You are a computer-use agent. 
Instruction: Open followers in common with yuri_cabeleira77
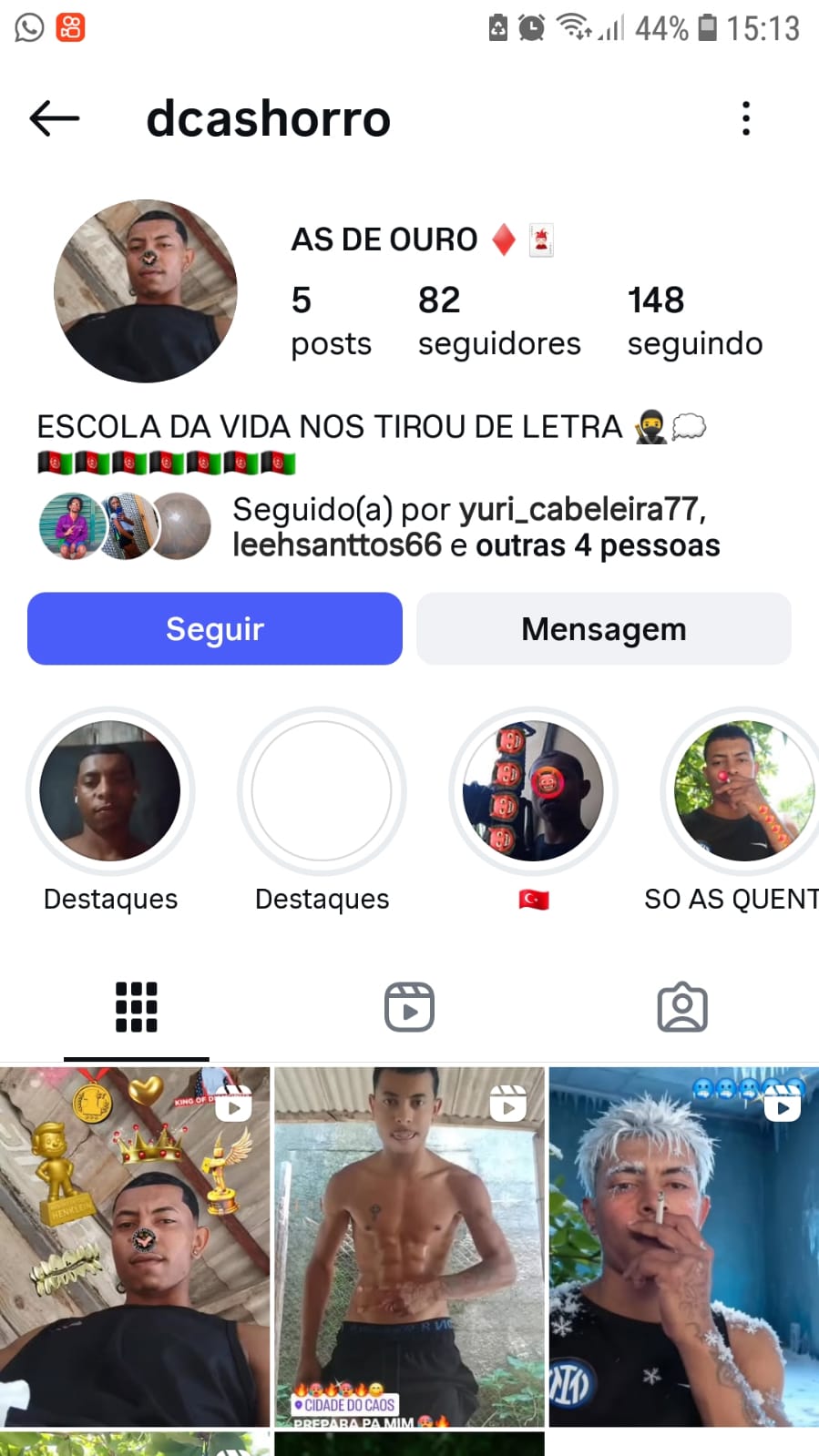474,526
